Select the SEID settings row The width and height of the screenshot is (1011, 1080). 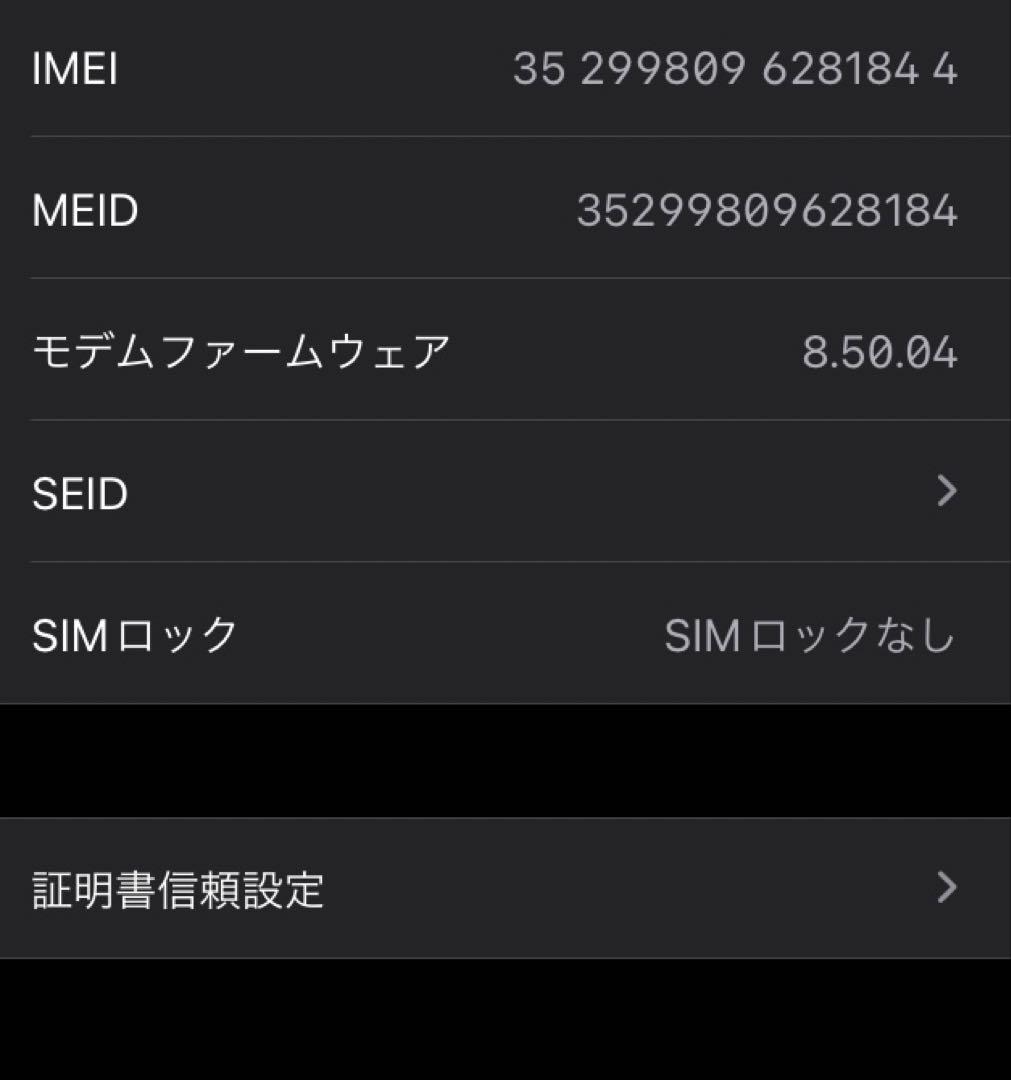coord(500,493)
